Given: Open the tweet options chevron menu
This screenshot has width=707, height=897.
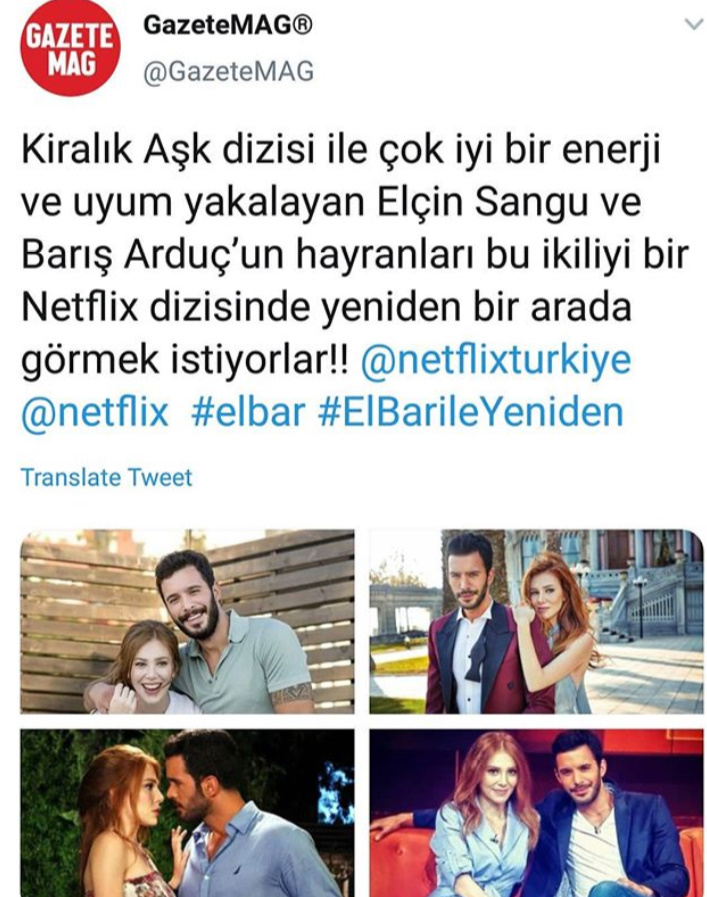Looking at the screenshot, I should (x=693, y=25).
